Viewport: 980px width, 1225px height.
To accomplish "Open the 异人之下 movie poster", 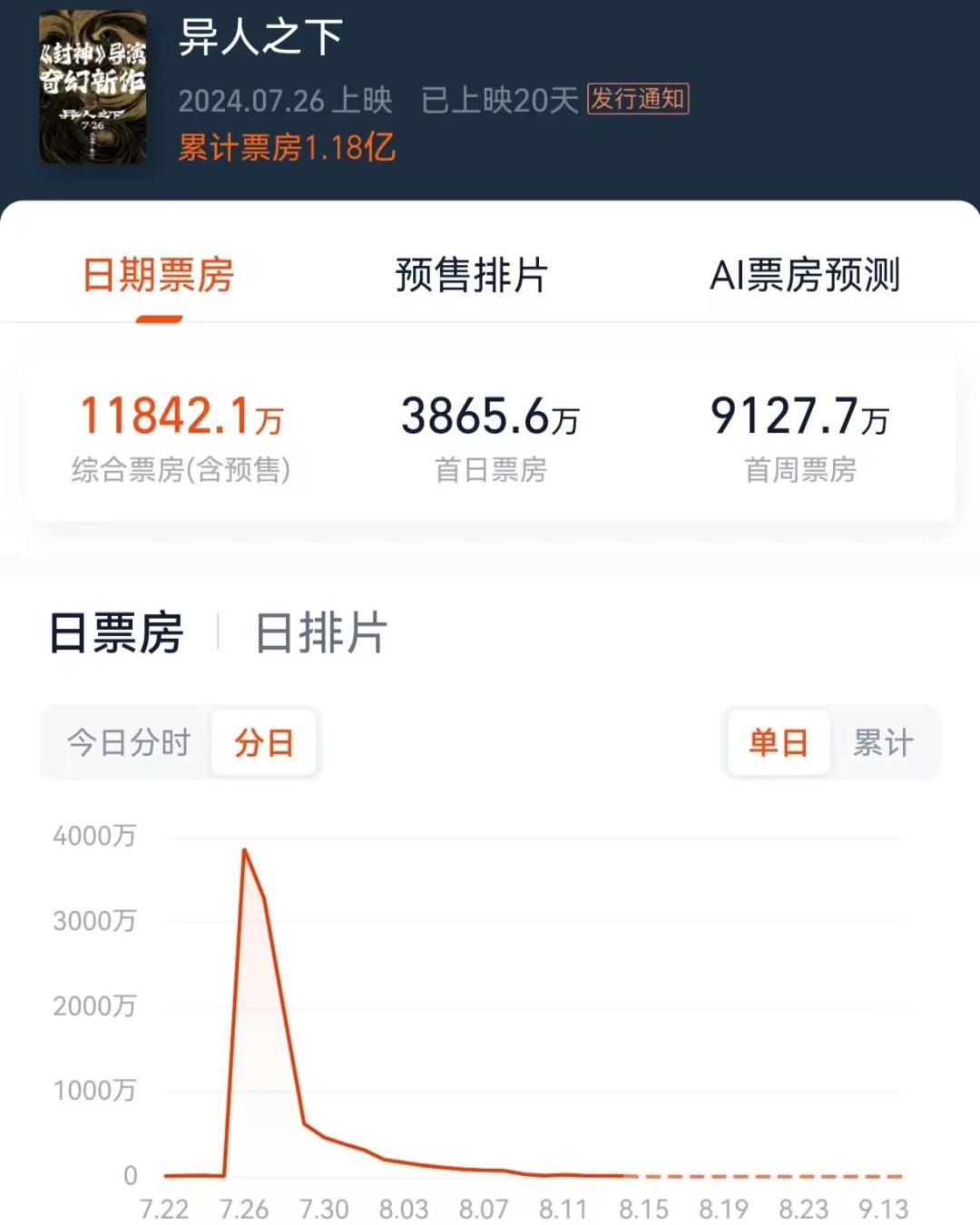I will tap(93, 88).
